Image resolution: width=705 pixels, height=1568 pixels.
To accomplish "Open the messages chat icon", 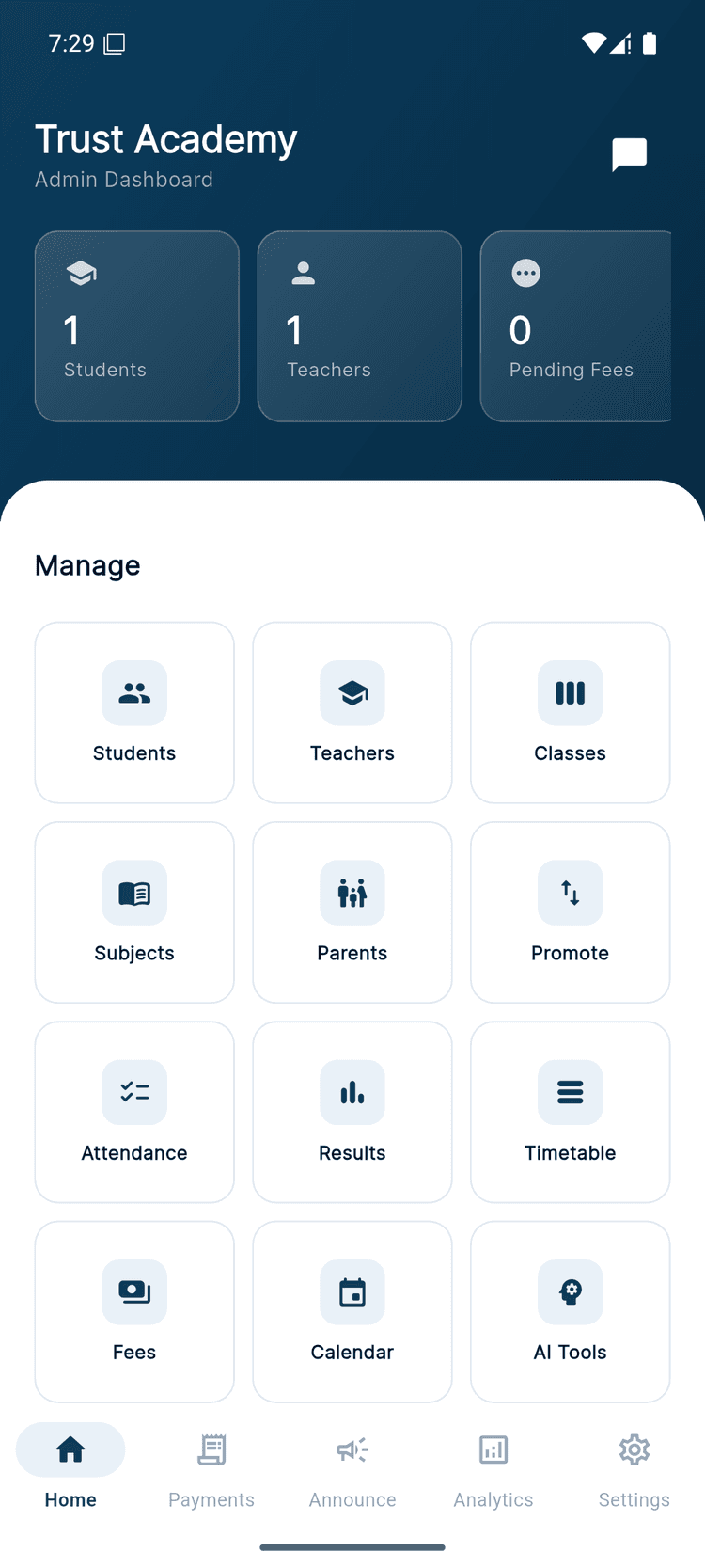I will (629, 154).
